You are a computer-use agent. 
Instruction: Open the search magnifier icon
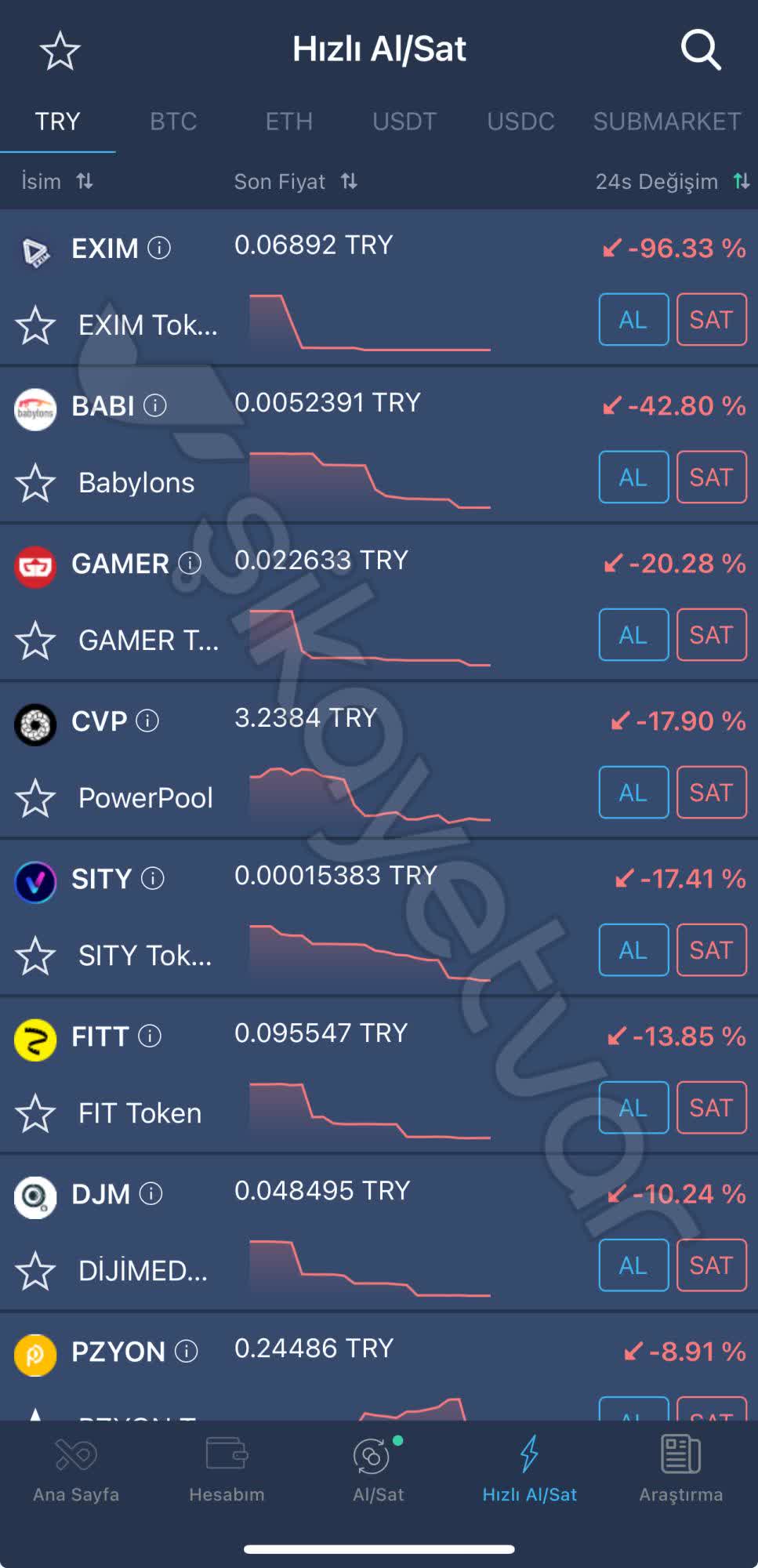coord(700,50)
